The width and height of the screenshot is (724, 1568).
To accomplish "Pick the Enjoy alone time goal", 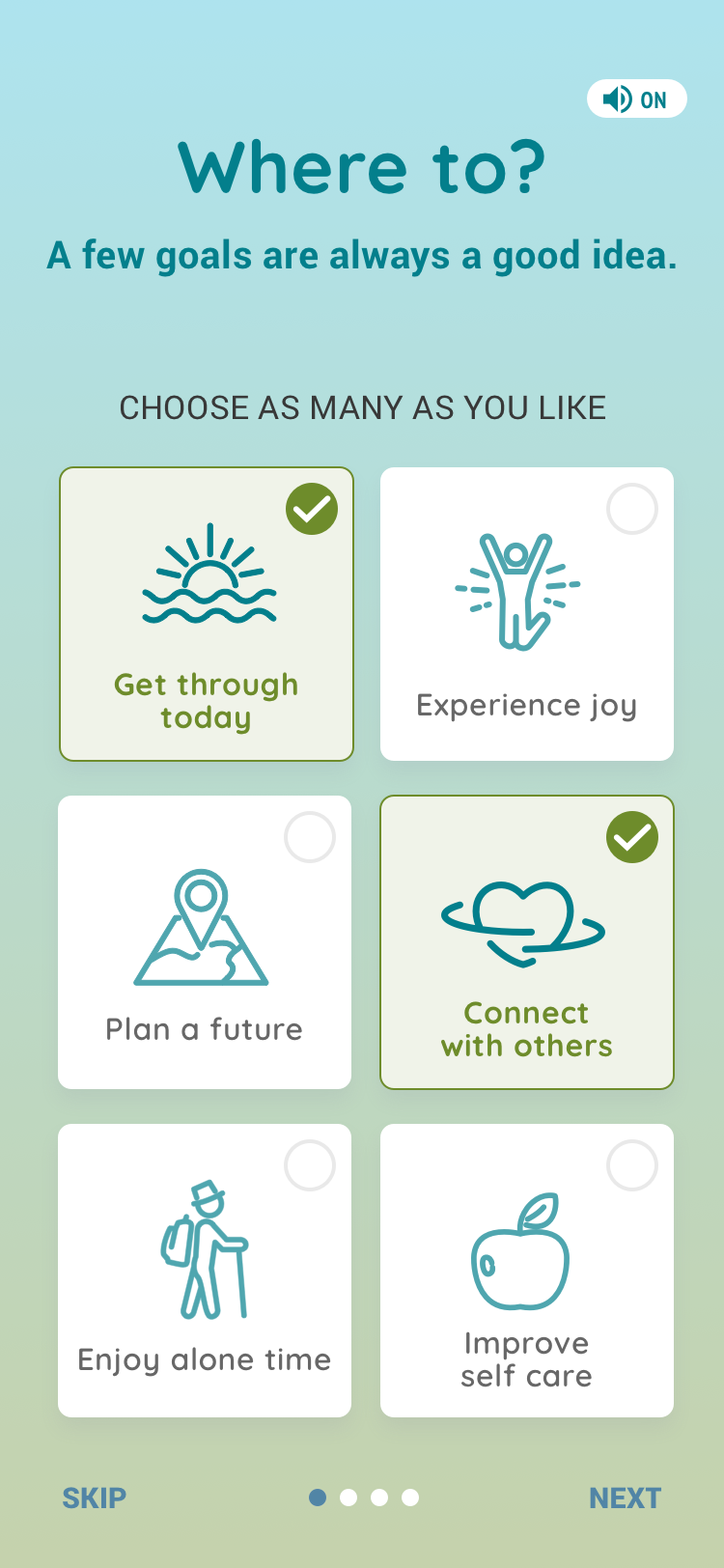I will click(x=205, y=1271).
